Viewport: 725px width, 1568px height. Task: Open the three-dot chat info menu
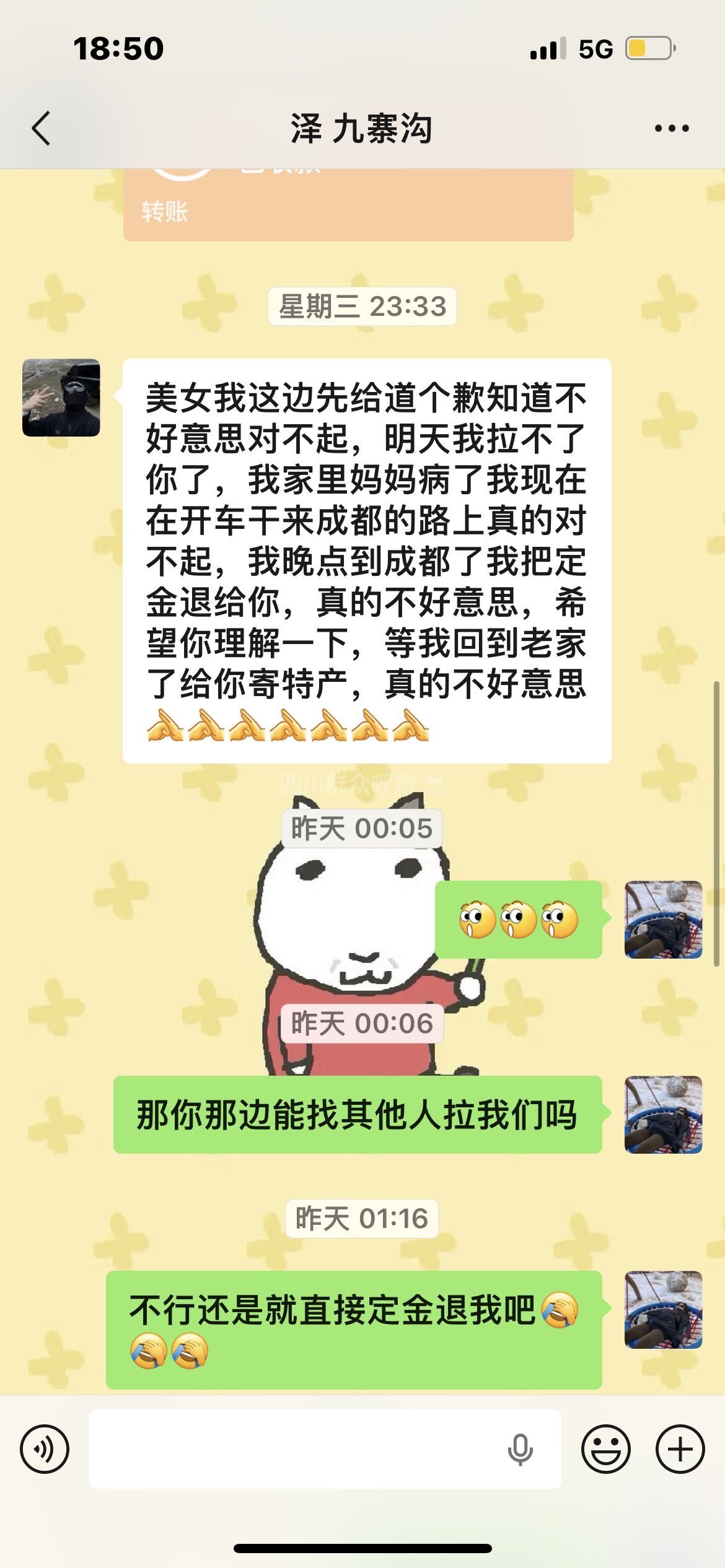pos(672,129)
